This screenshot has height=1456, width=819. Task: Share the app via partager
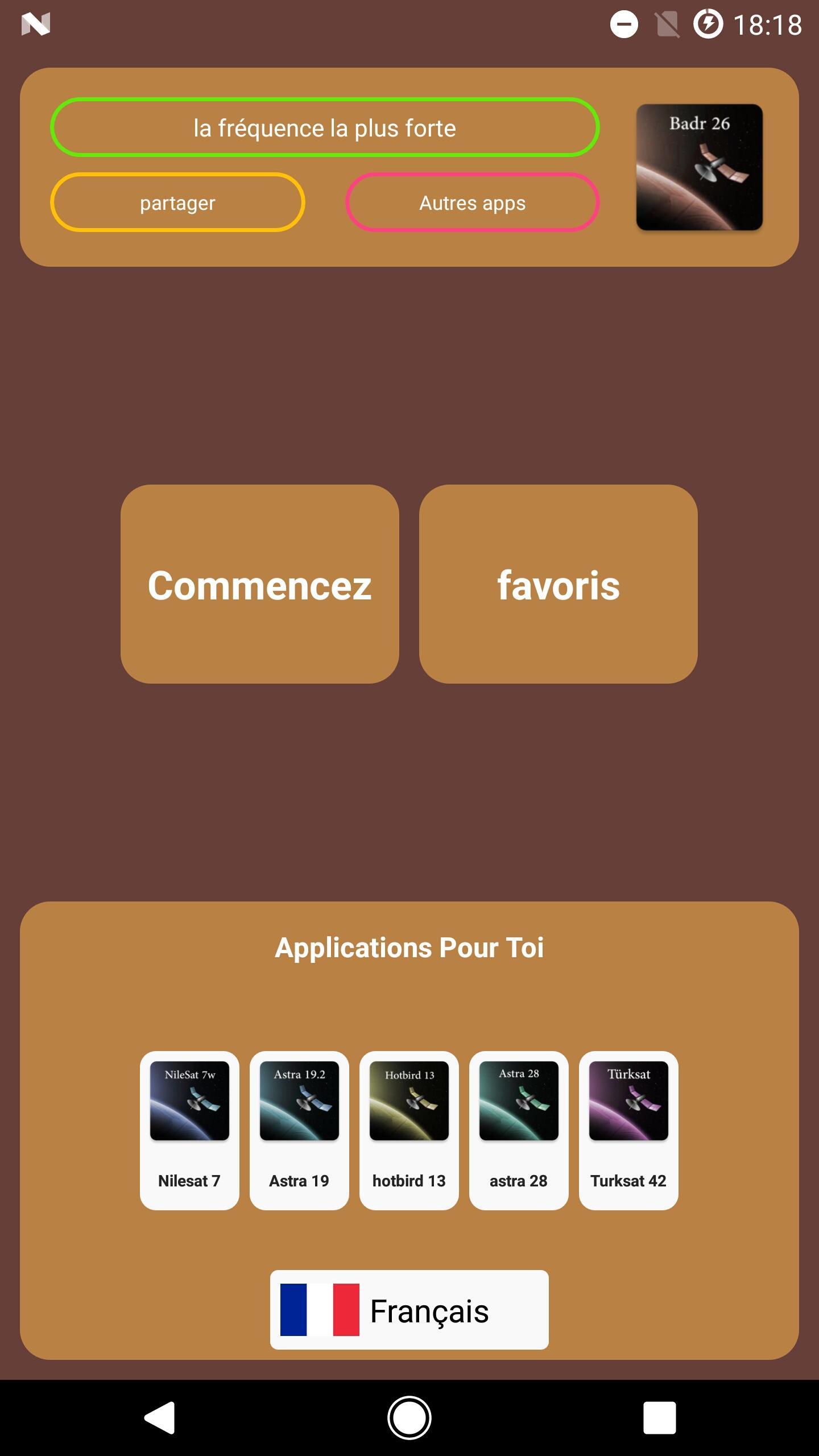(177, 202)
